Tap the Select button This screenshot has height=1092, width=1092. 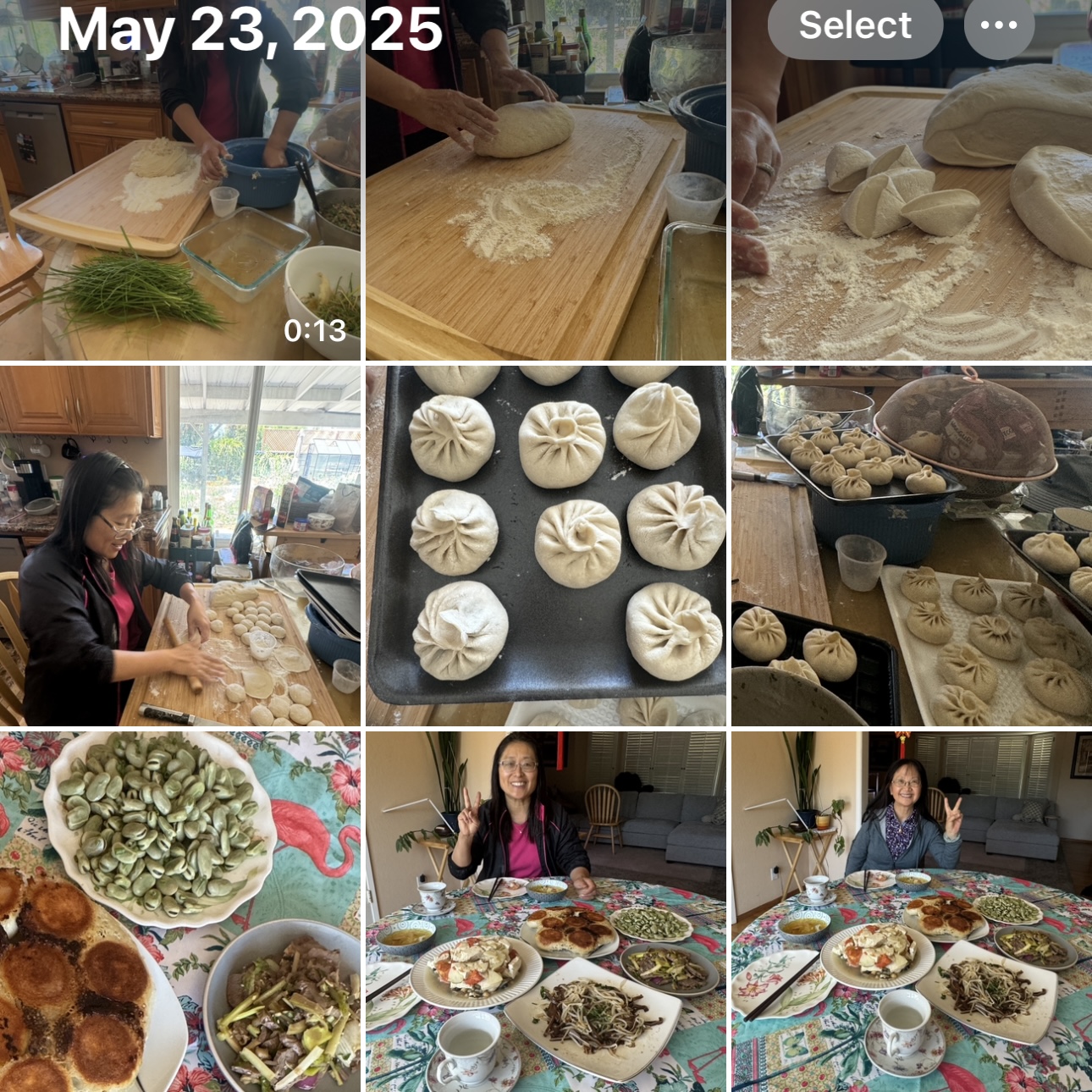pyautogui.click(x=855, y=26)
